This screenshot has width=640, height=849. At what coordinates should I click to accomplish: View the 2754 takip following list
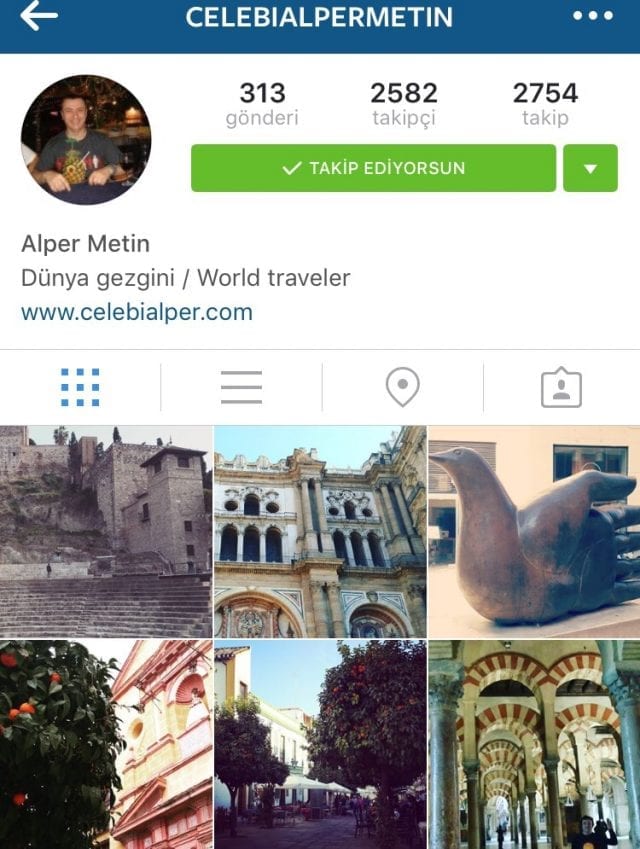[545, 105]
